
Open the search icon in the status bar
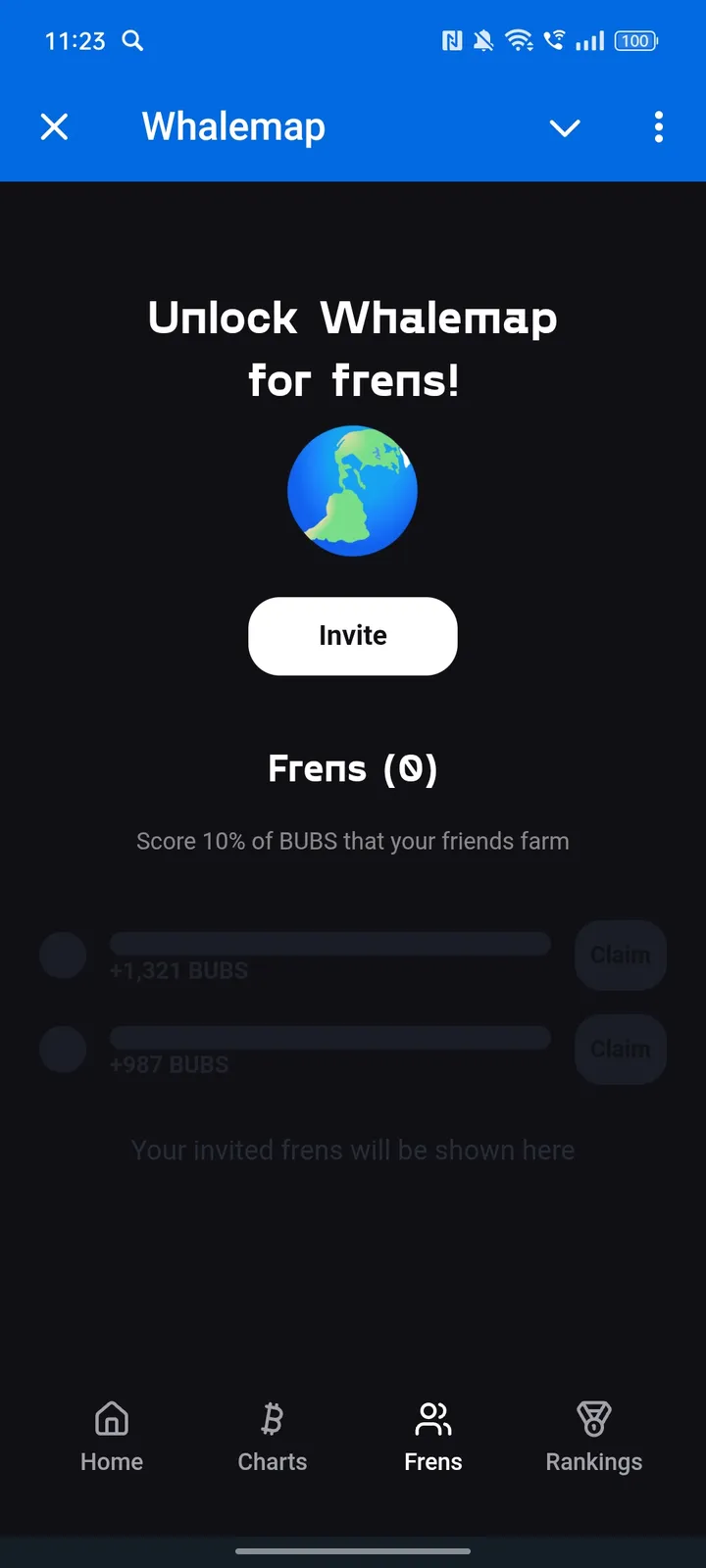point(132,41)
